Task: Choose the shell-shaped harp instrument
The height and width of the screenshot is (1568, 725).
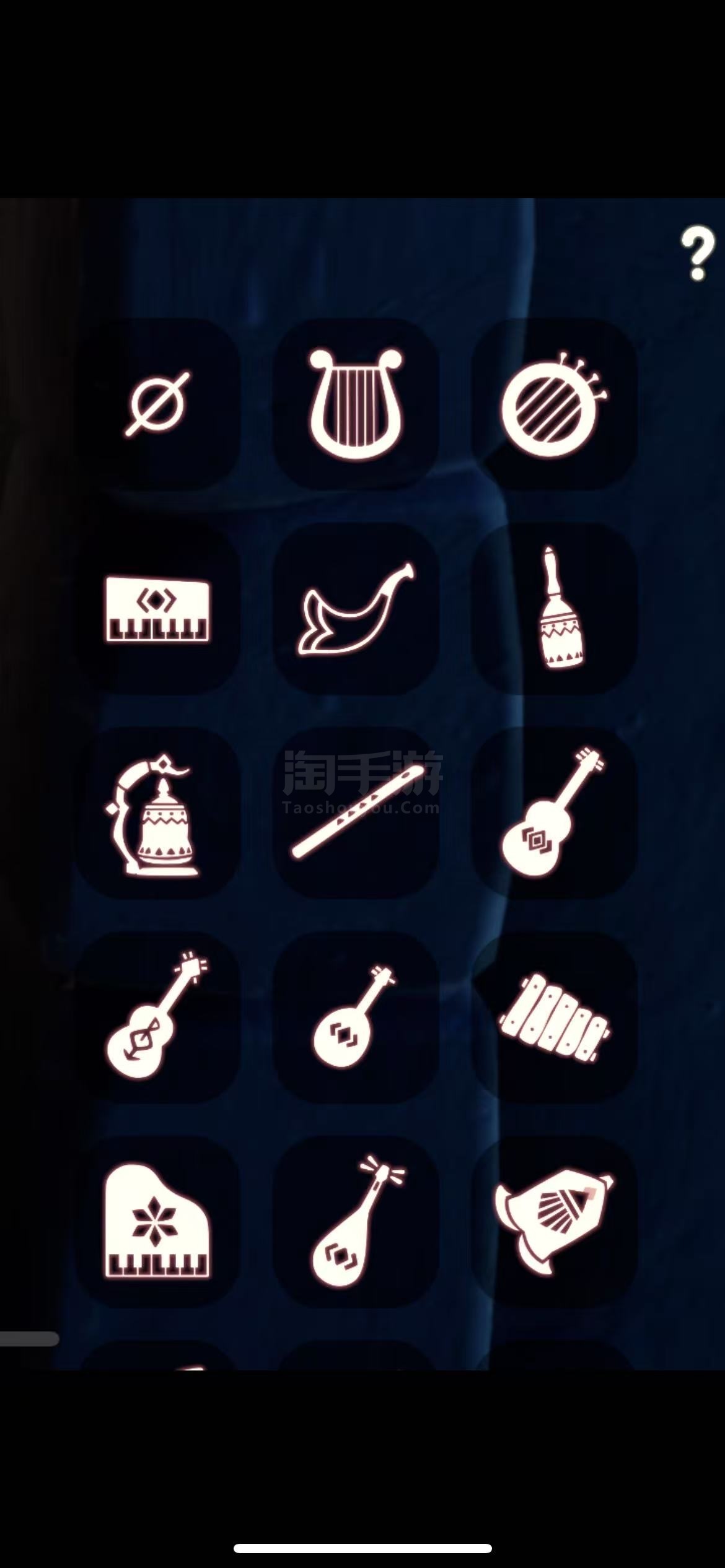Action: [554, 1222]
